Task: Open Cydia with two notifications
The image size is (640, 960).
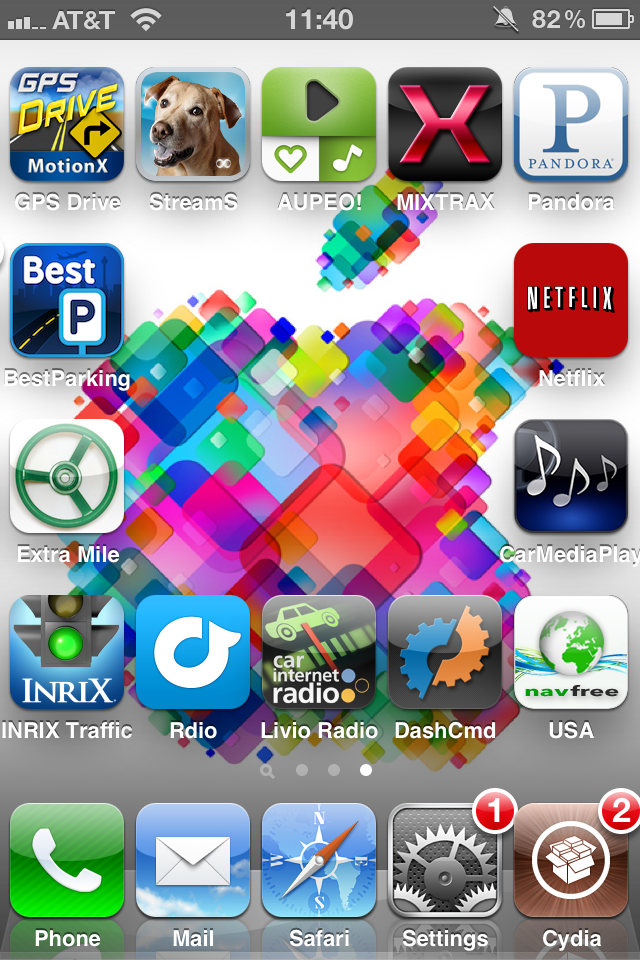Action: [x=571, y=860]
